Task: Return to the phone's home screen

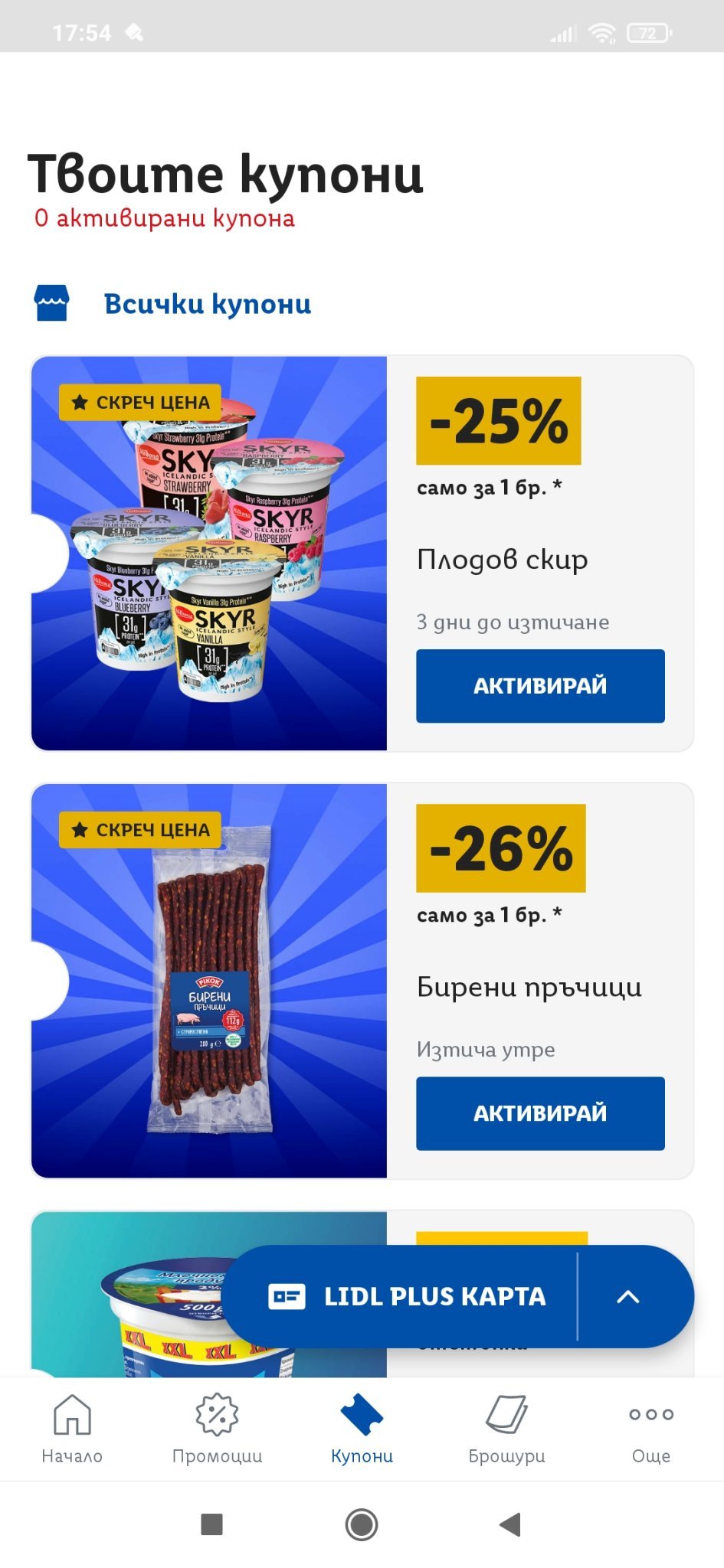Action: (x=362, y=1524)
